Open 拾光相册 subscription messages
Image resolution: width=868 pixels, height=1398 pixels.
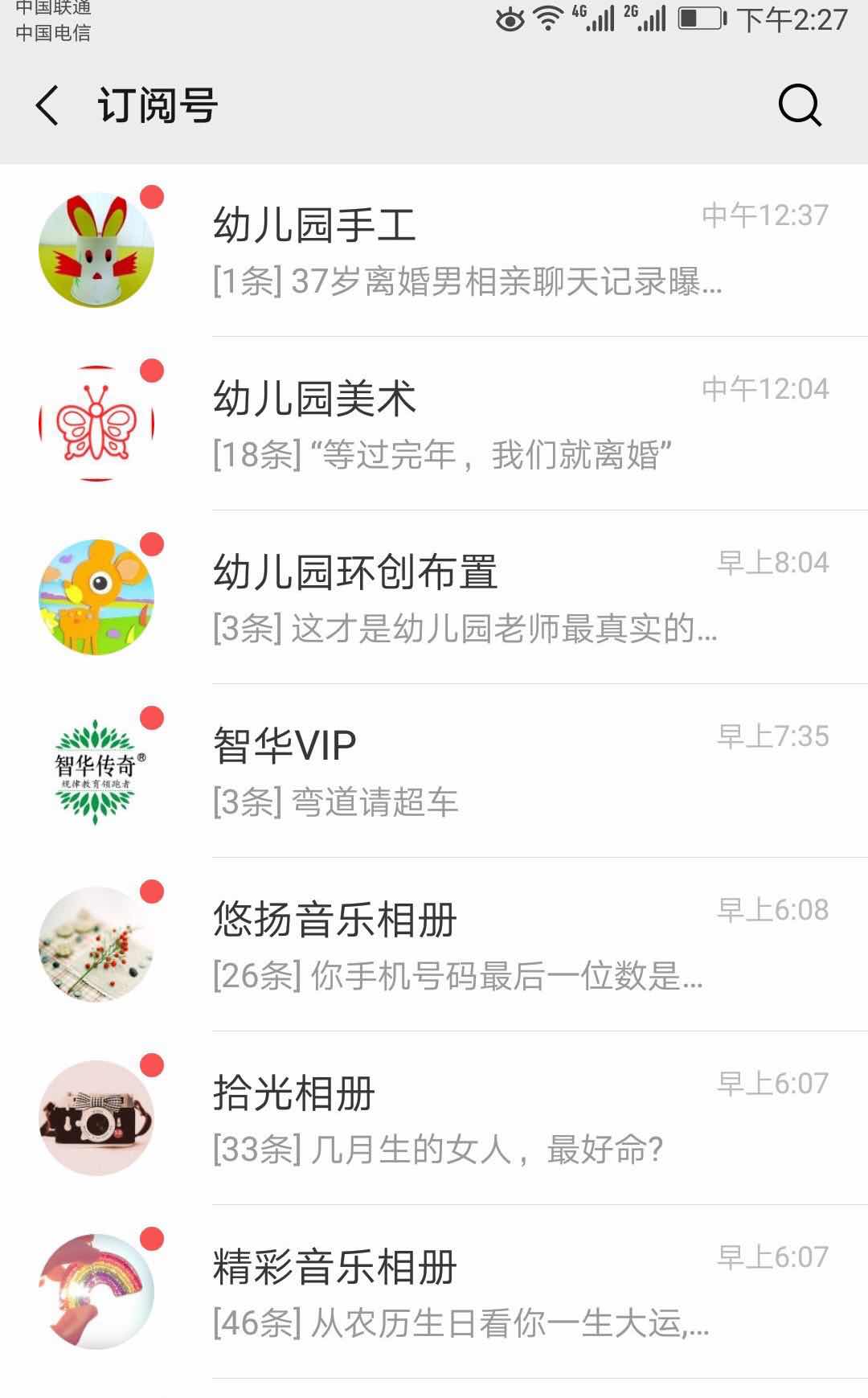coord(466,1119)
